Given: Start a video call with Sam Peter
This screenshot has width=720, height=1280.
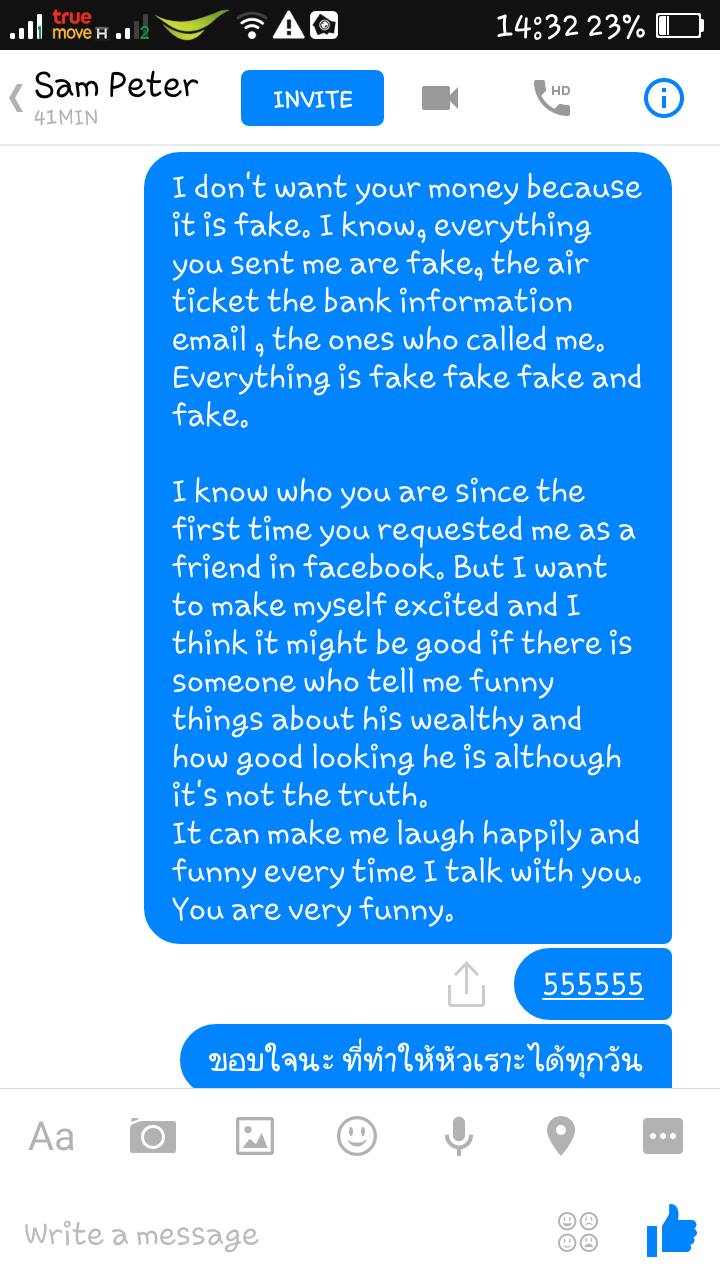Looking at the screenshot, I should [440, 98].
